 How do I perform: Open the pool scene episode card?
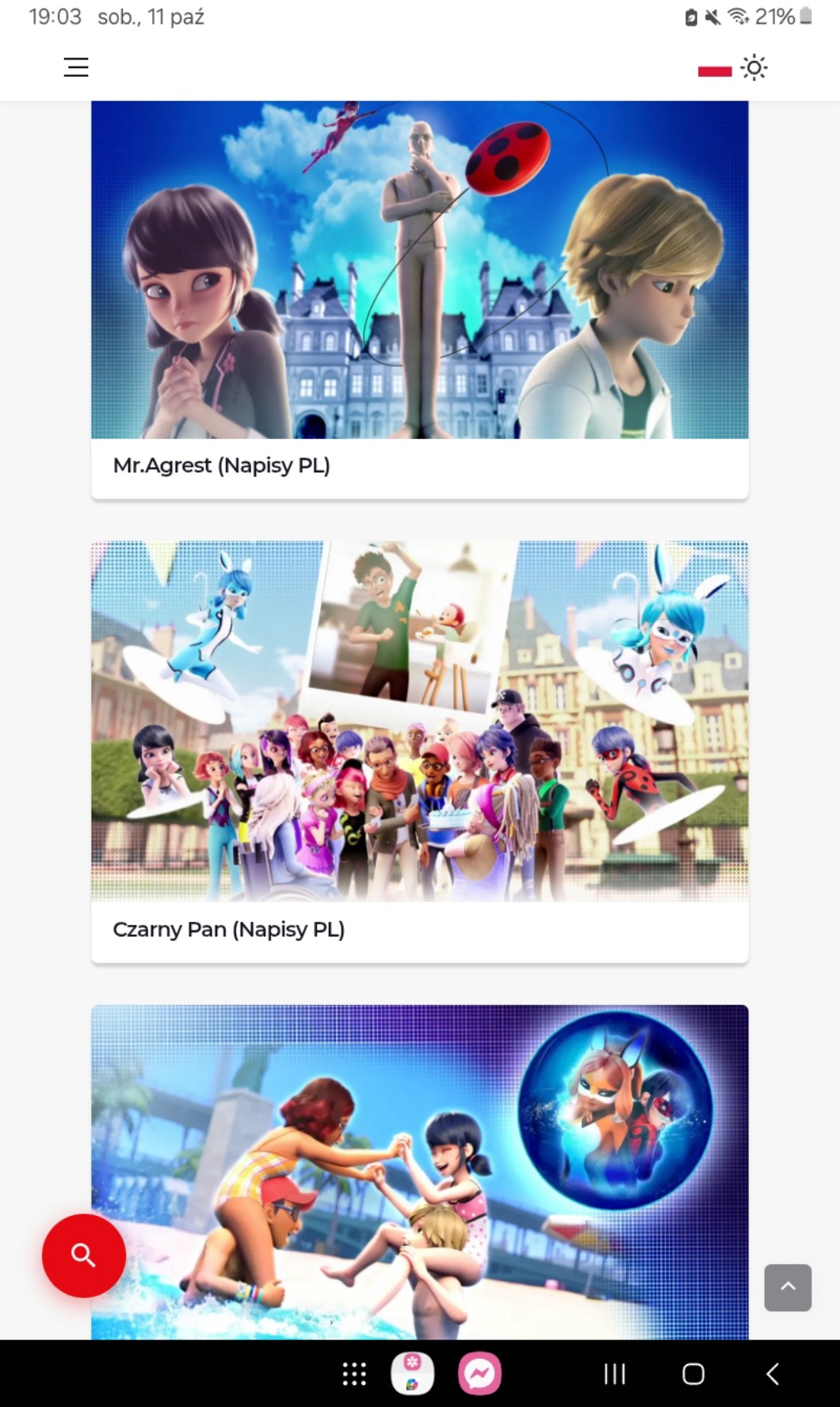click(x=419, y=1173)
